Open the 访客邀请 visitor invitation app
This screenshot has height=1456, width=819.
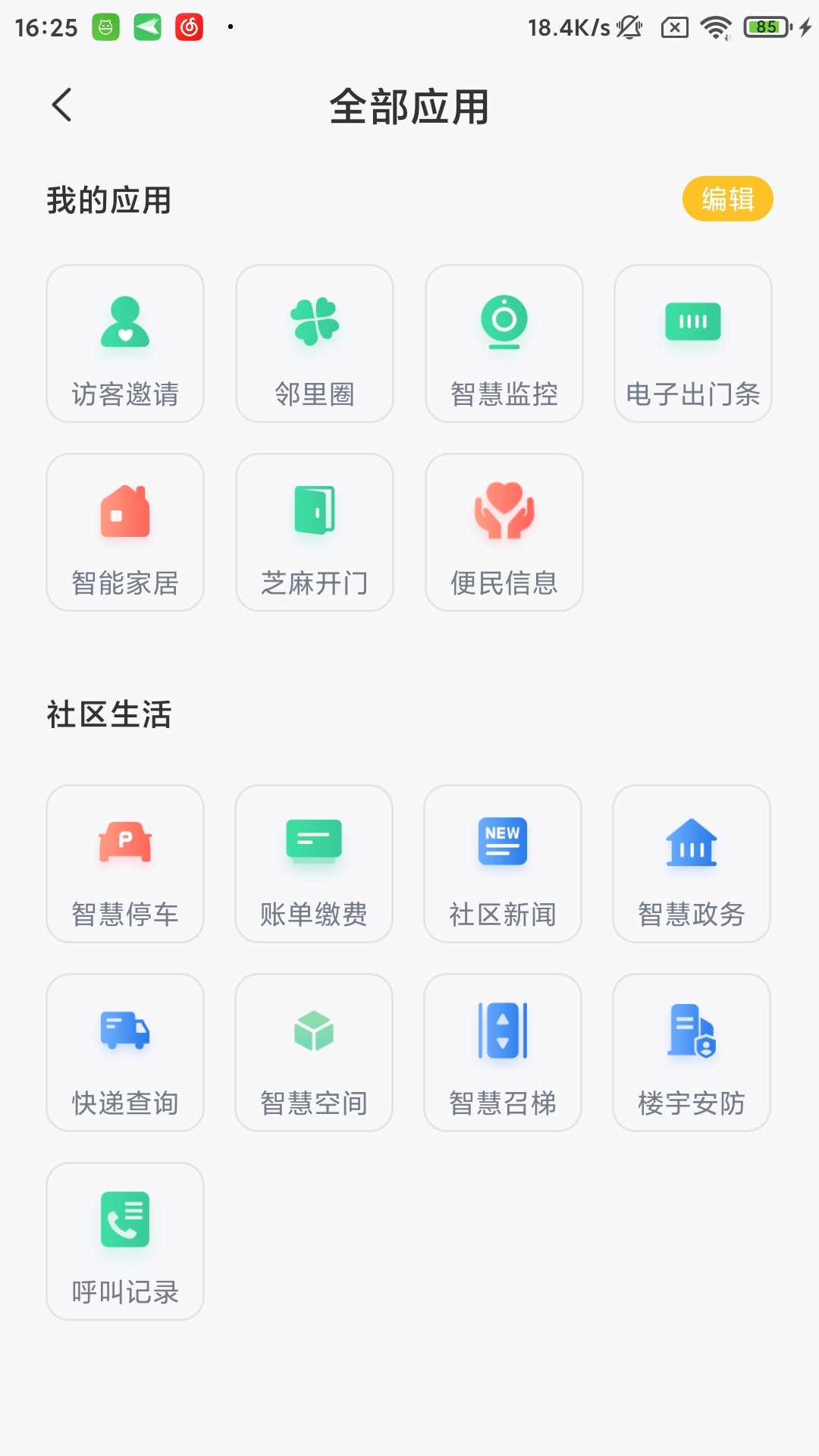(x=124, y=343)
